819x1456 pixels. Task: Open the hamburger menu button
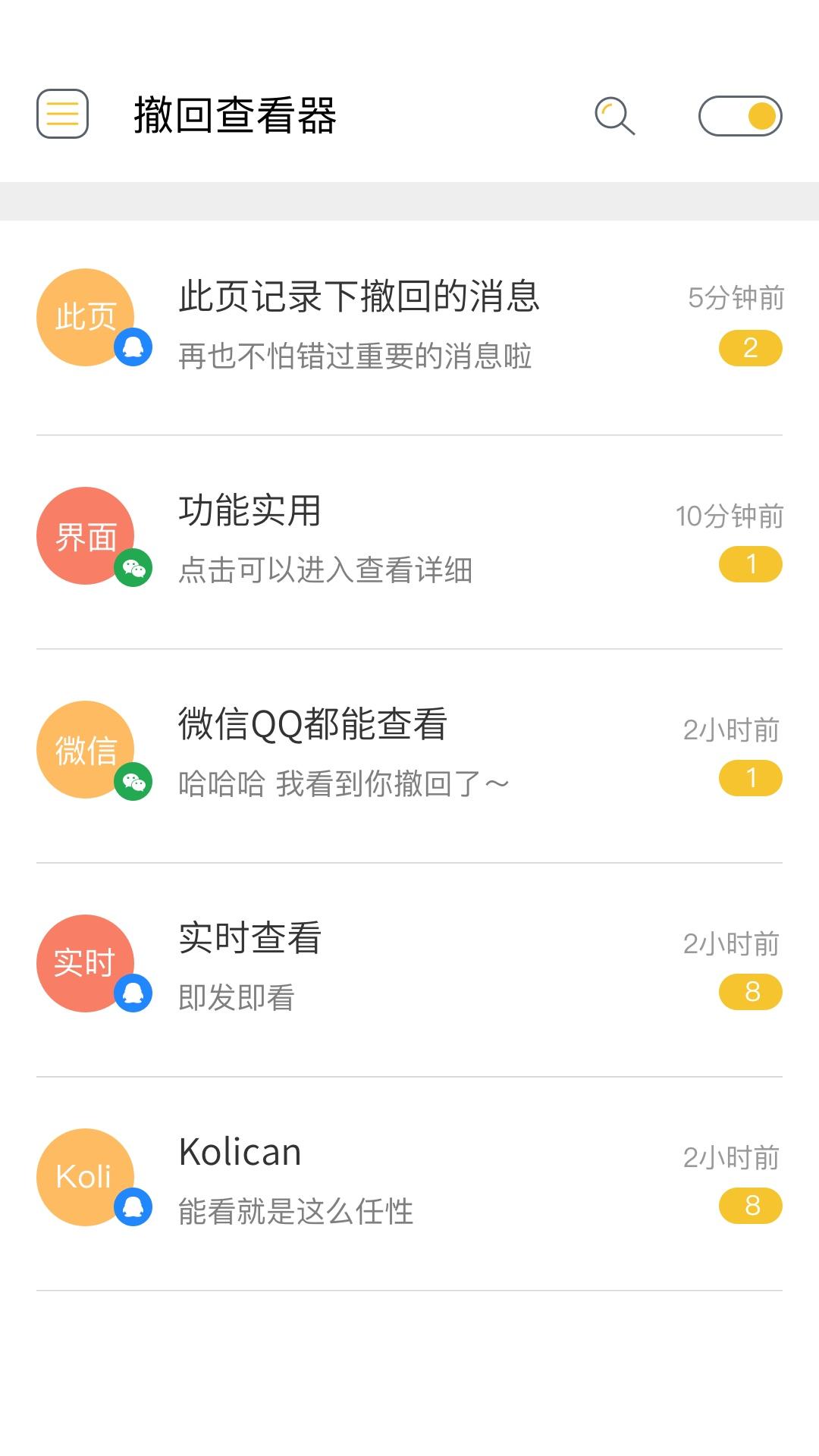click(63, 114)
